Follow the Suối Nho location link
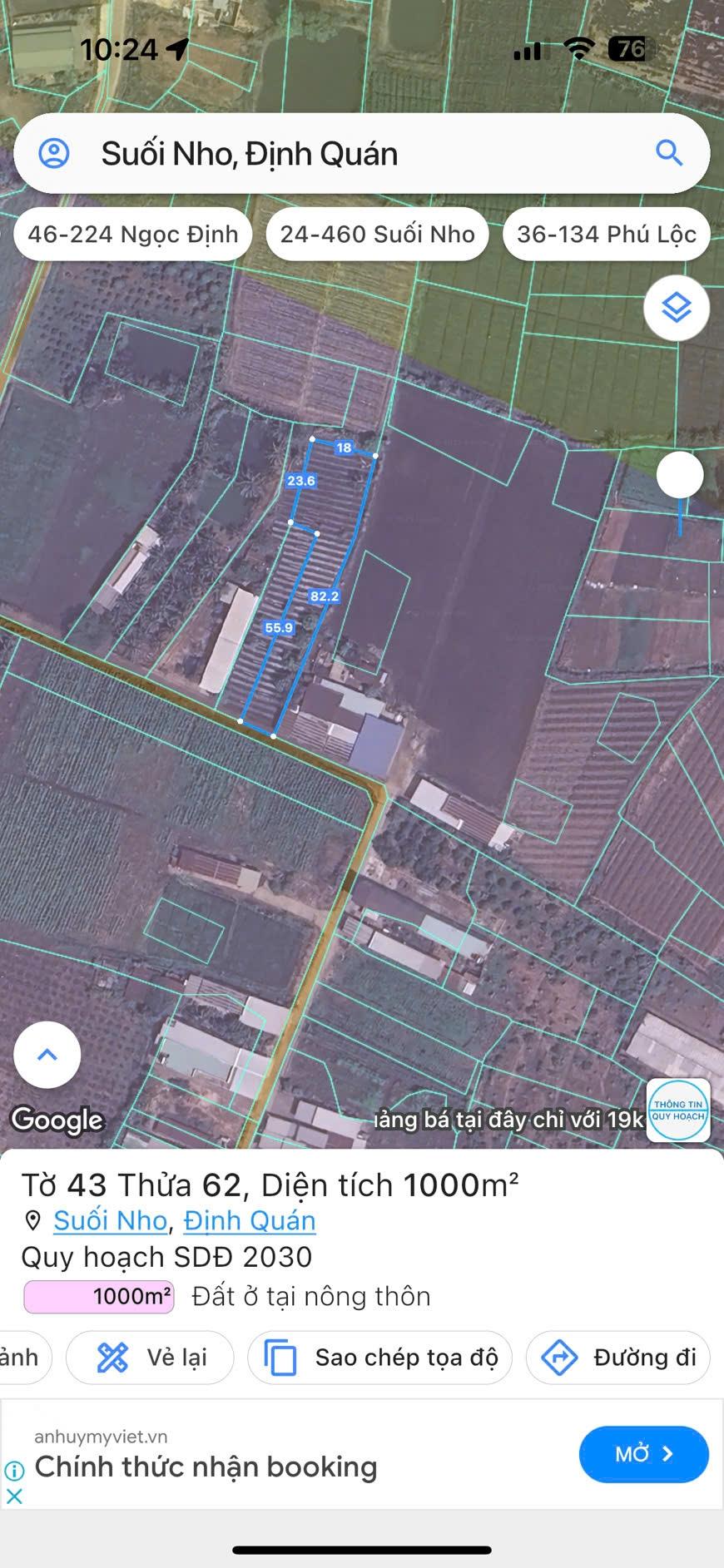This screenshot has height=1568, width=724. pos(111,1220)
